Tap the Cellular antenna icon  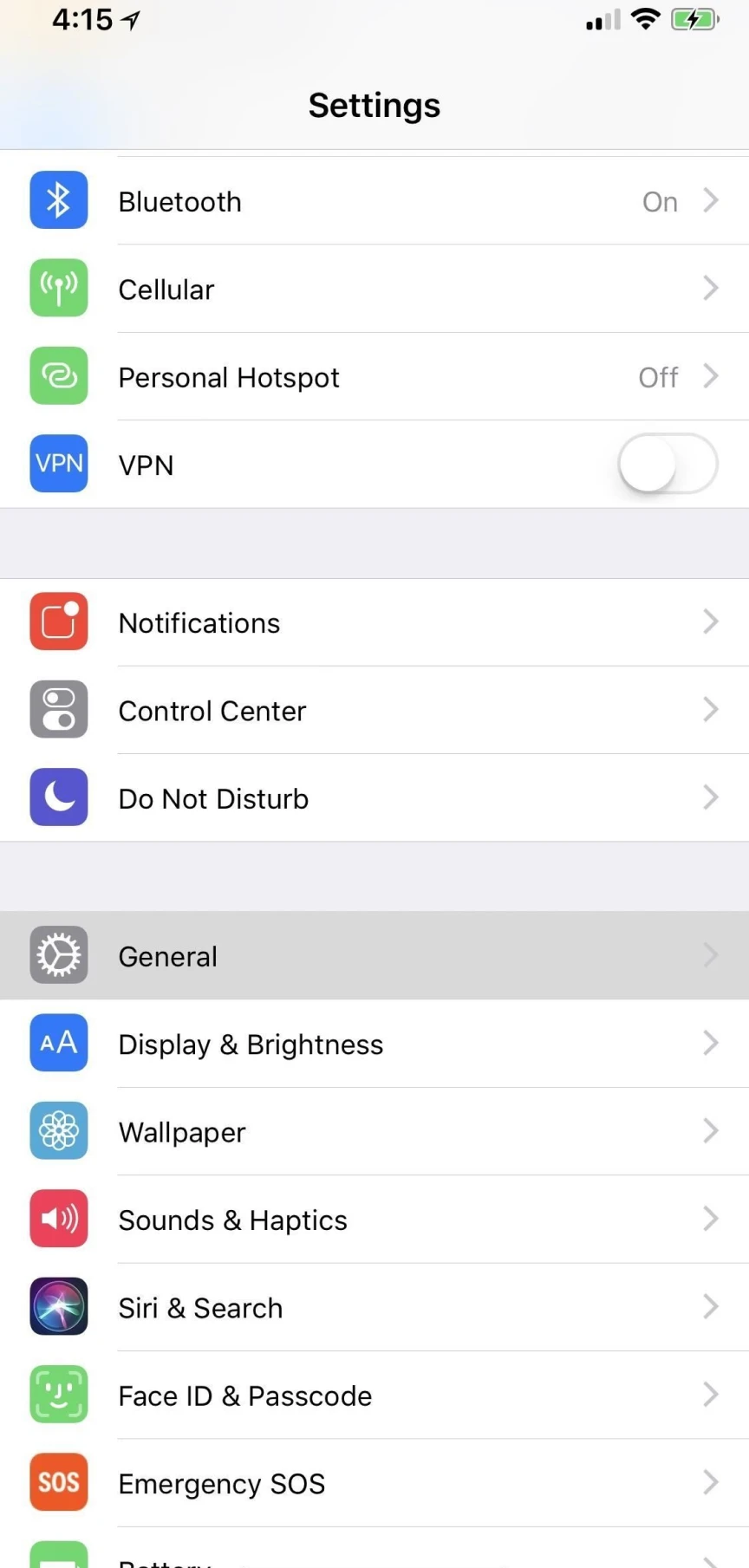coord(58,289)
